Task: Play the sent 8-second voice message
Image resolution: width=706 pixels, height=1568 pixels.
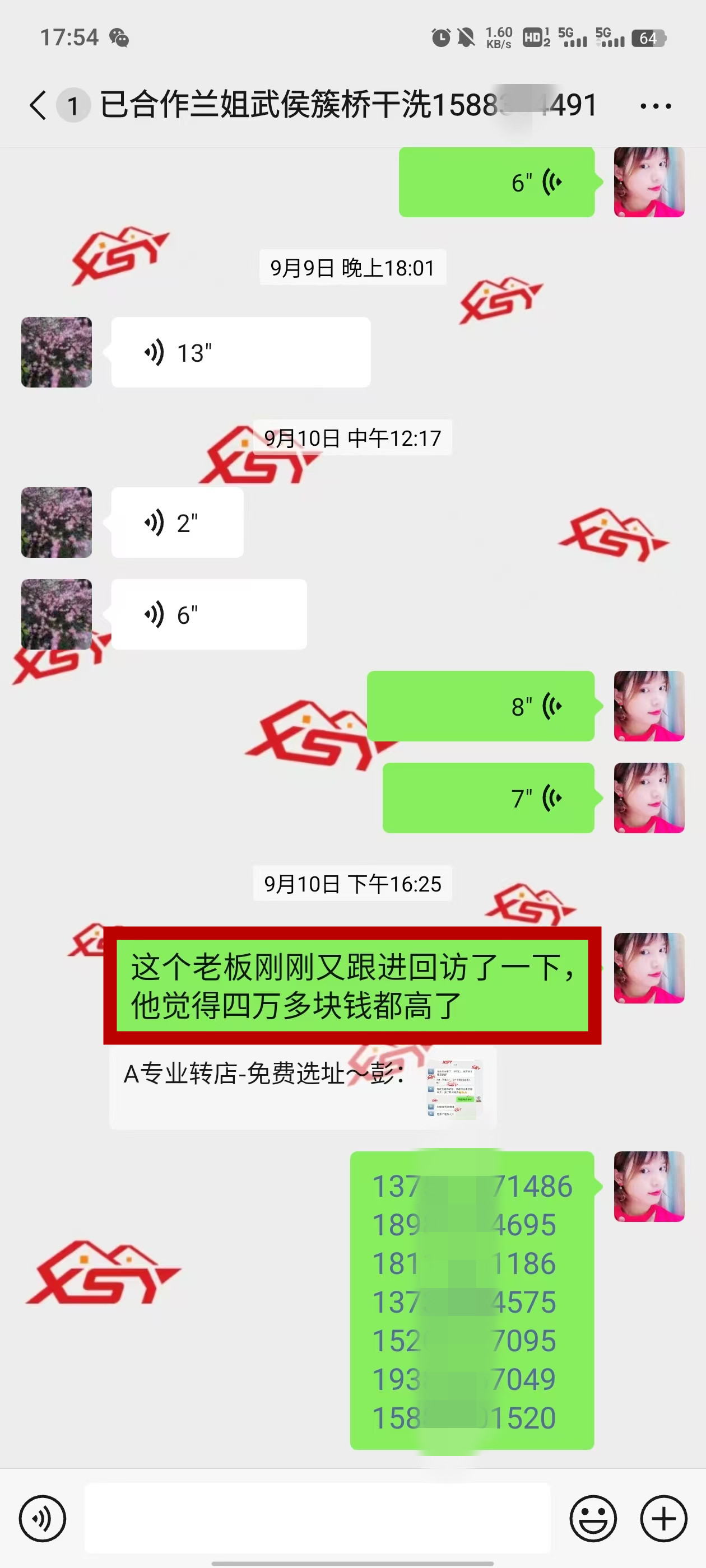Action: pyautogui.click(x=481, y=706)
